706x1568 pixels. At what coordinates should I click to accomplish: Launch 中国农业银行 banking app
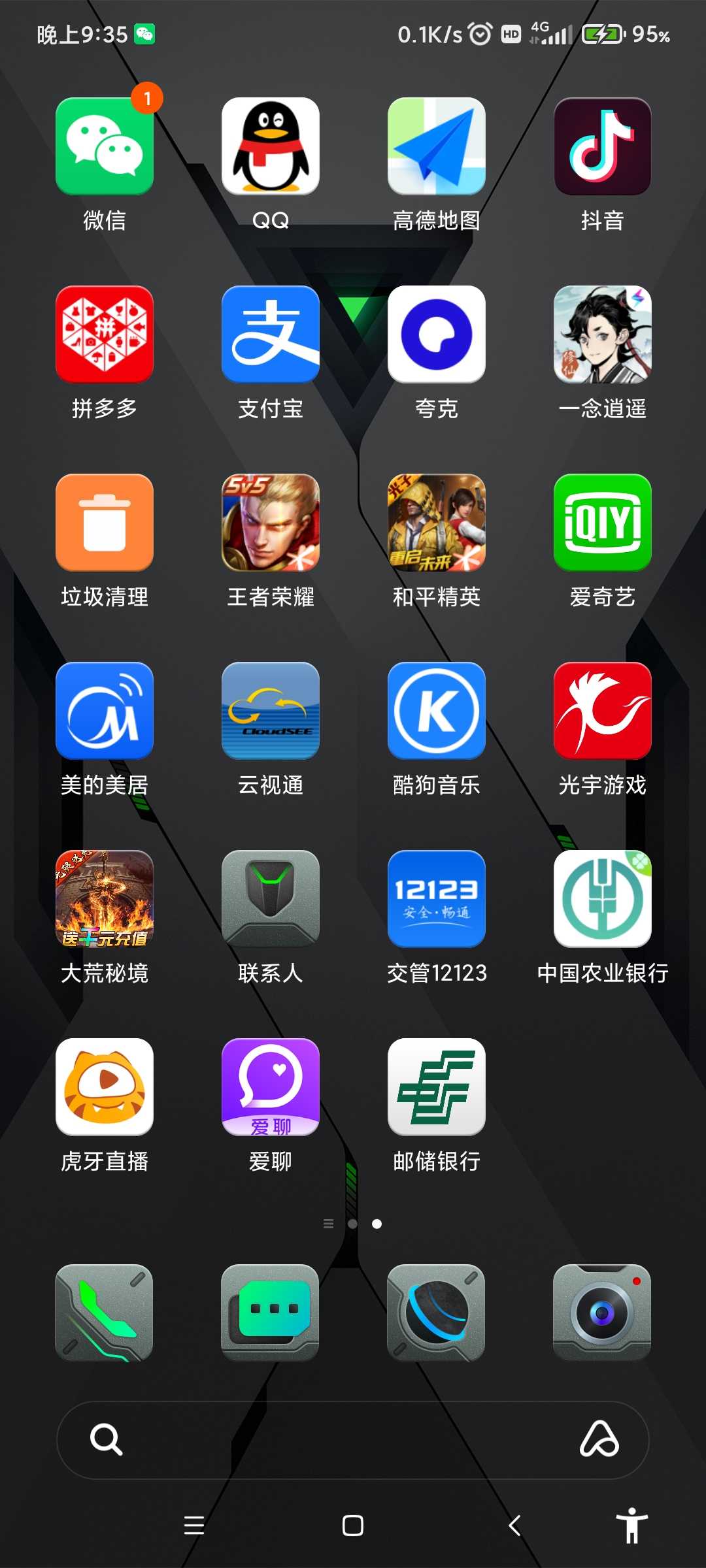click(603, 899)
